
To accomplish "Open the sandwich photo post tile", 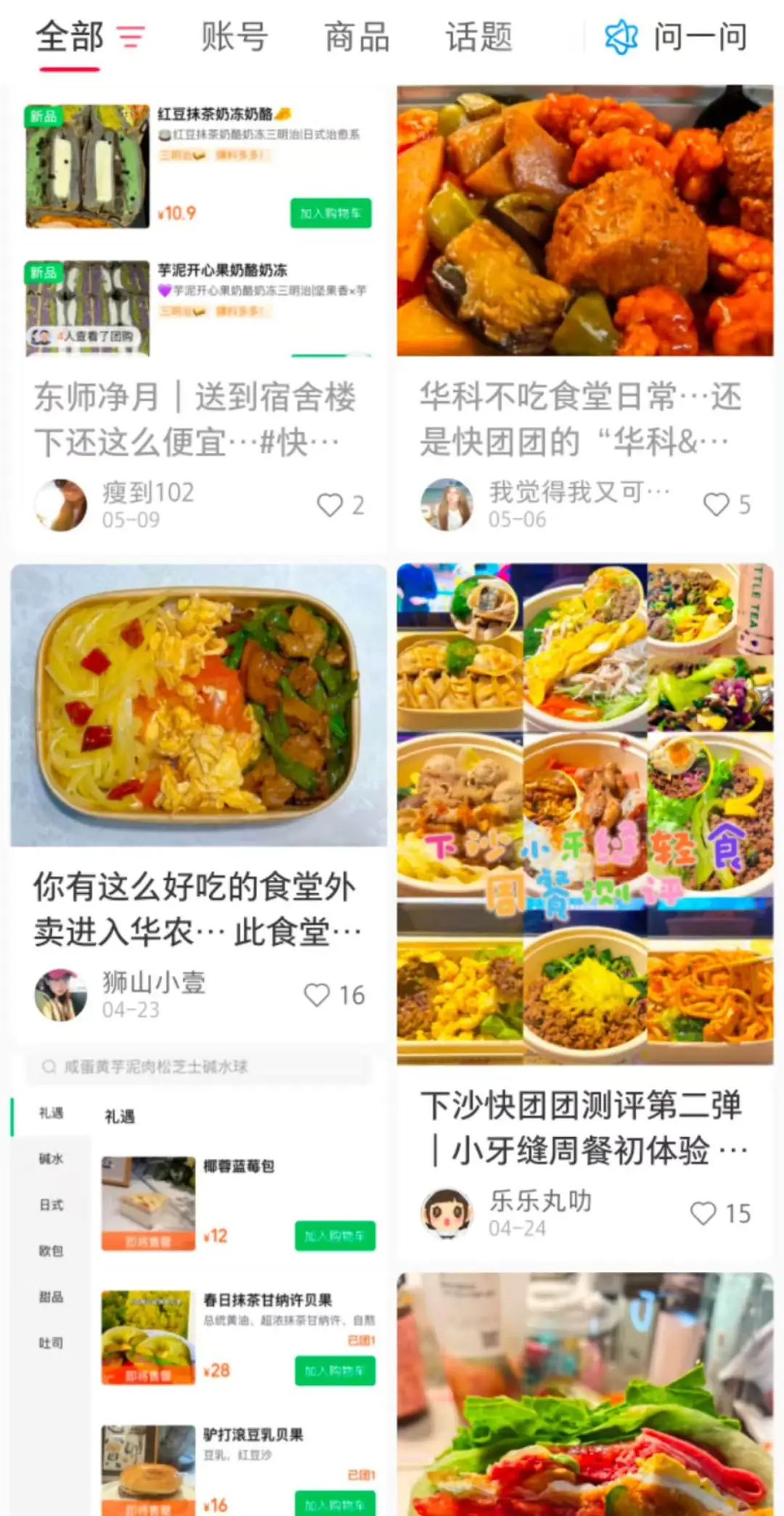I will 584,1394.
